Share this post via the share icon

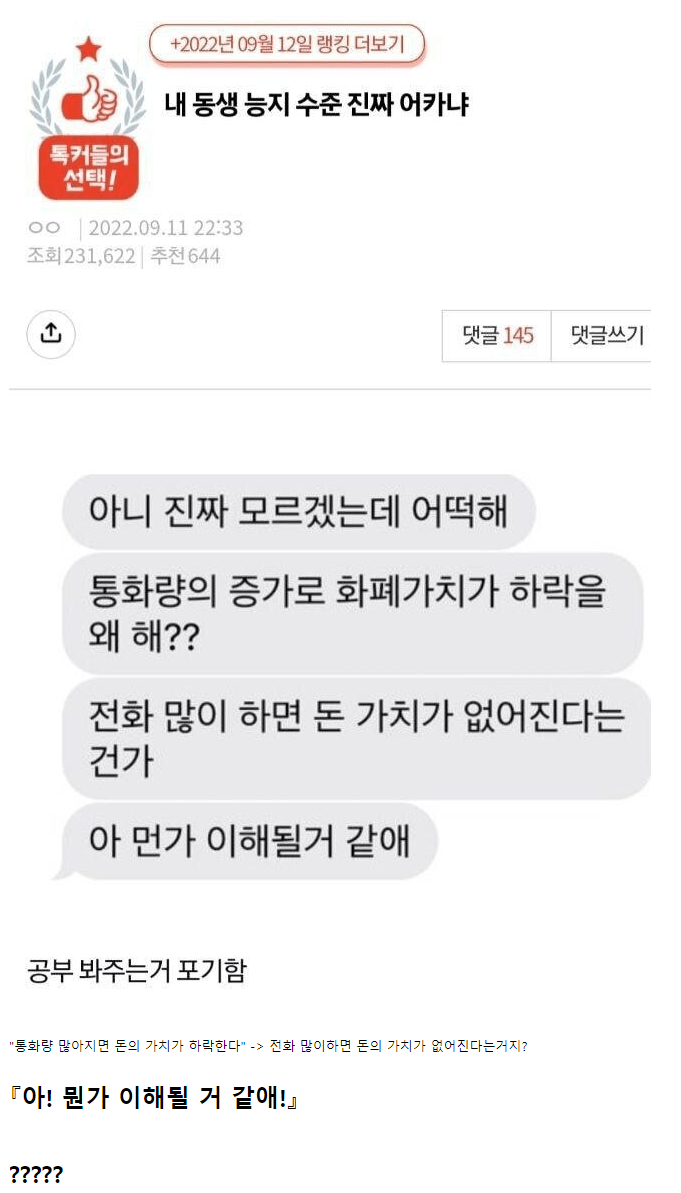click(51, 334)
